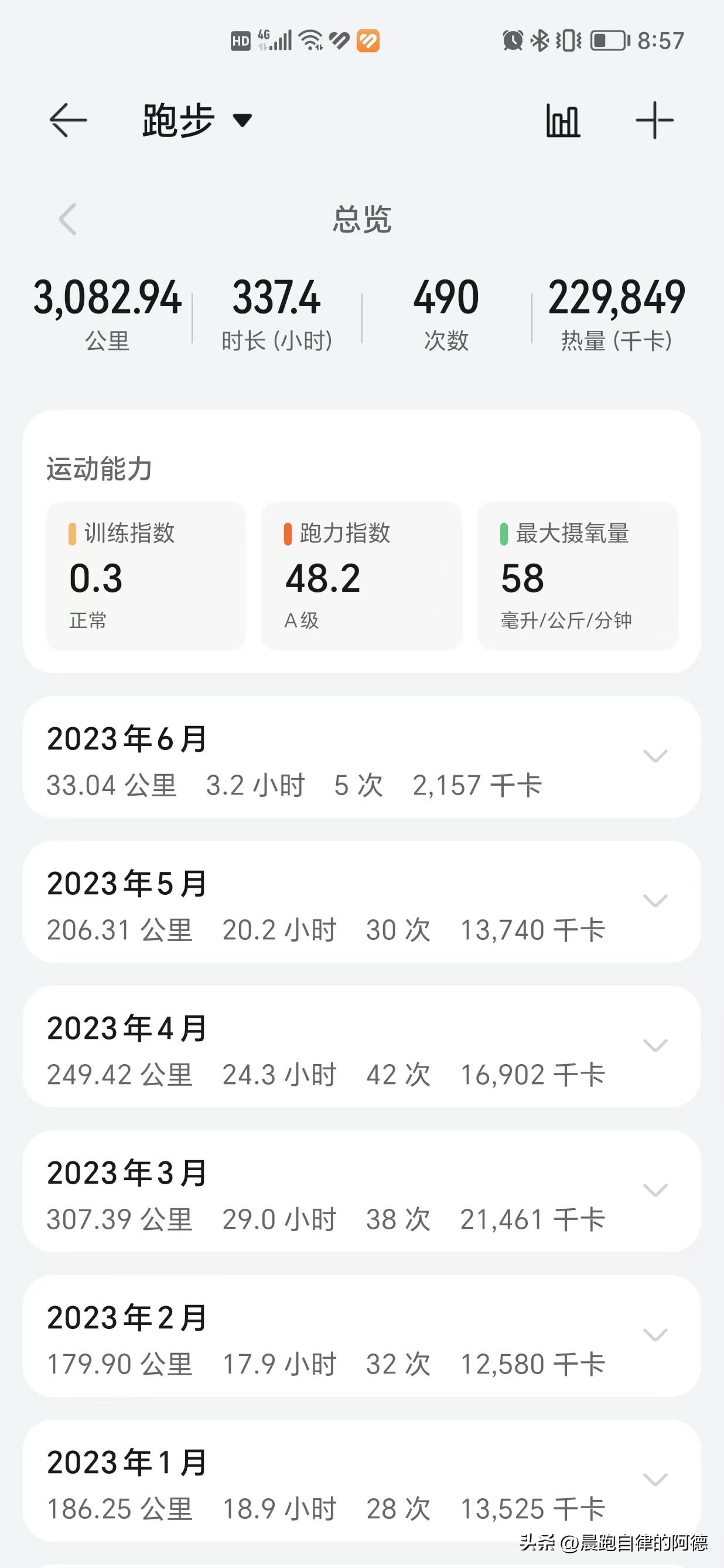Image resolution: width=724 pixels, height=1568 pixels.
Task: Tap the orange indicator beside 跑力指数
Action: [x=288, y=534]
